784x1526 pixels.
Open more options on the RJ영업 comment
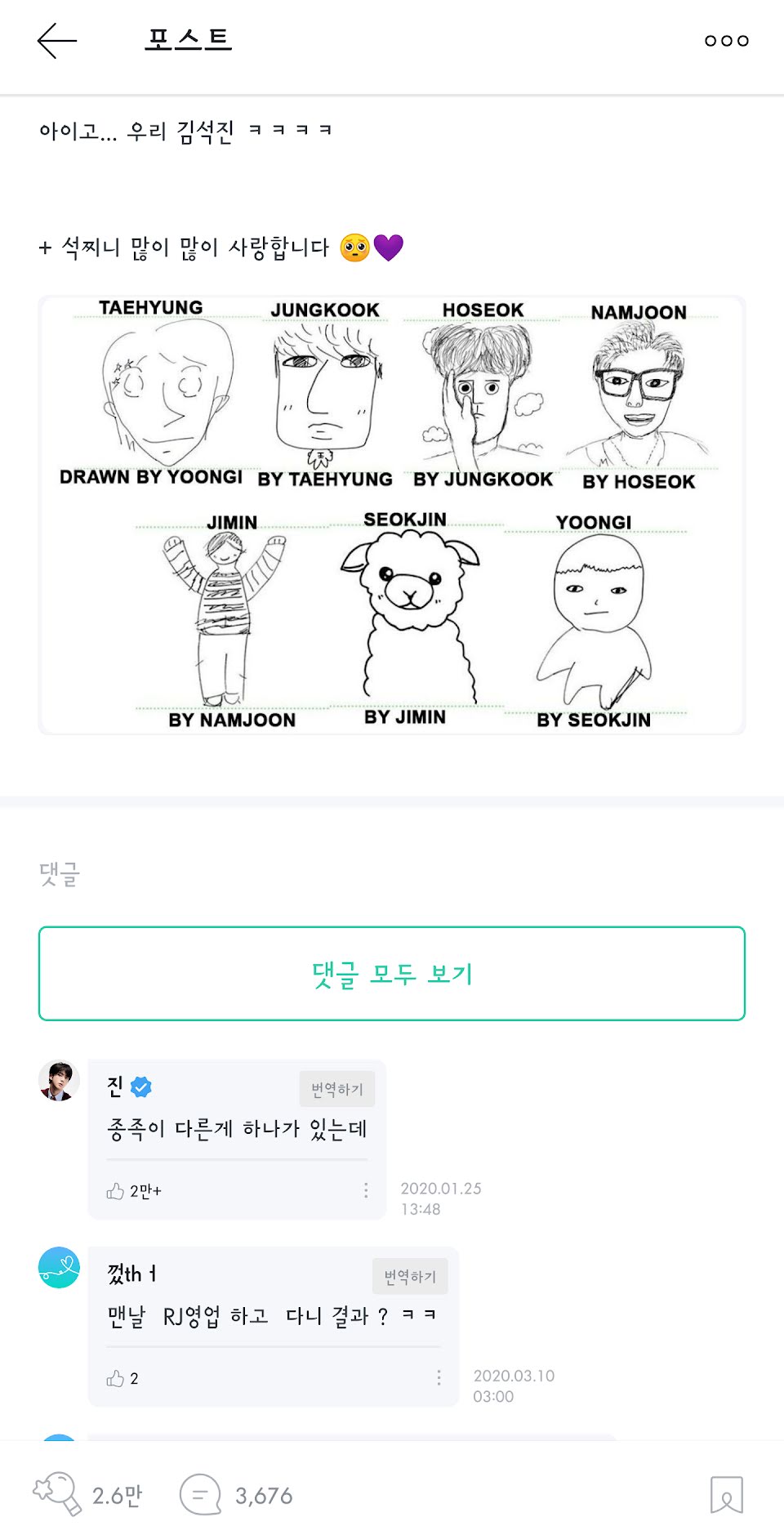pyautogui.click(x=439, y=1377)
